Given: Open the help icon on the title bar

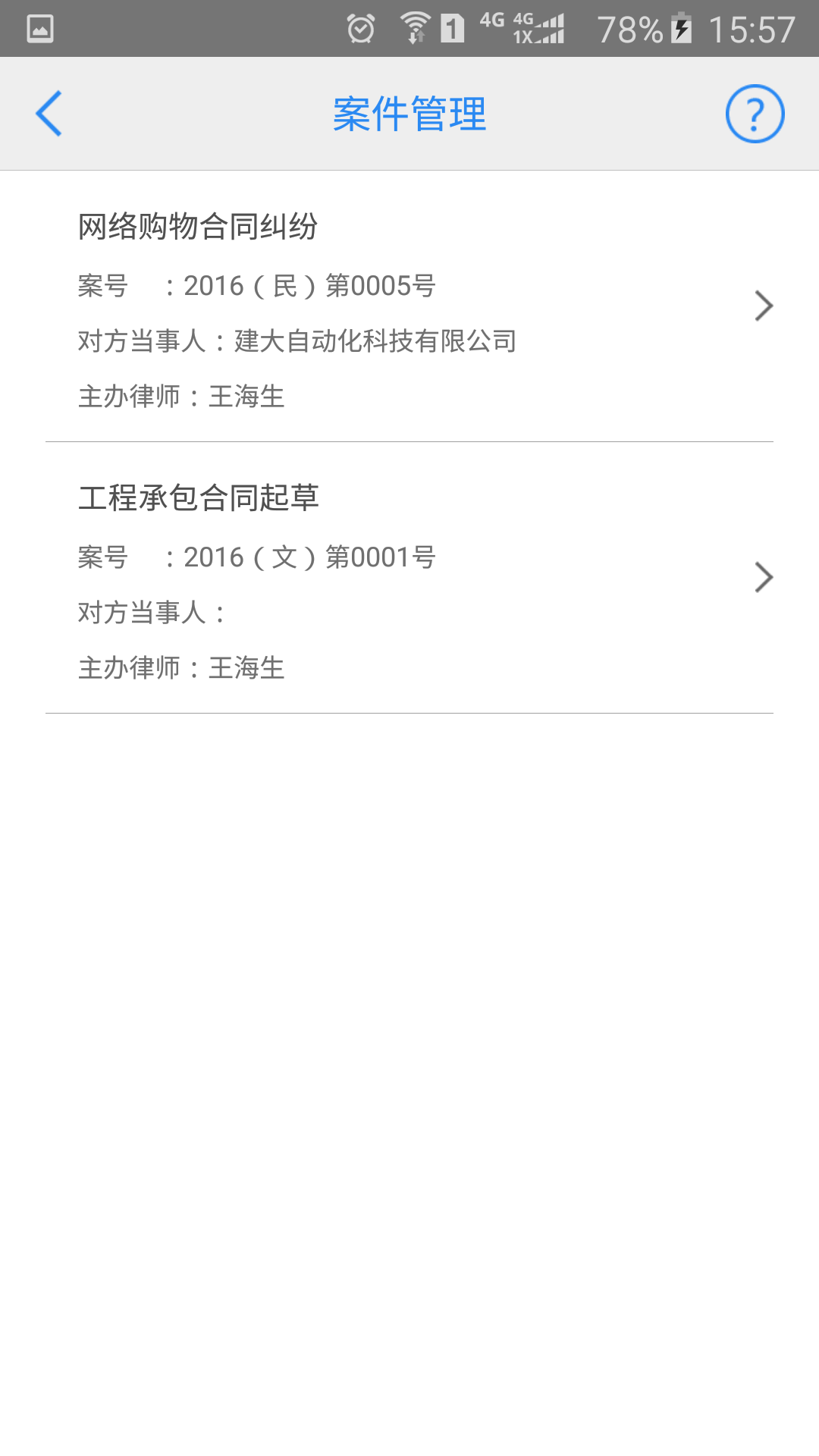Looking at the screenshot, I should coord(755,114).
